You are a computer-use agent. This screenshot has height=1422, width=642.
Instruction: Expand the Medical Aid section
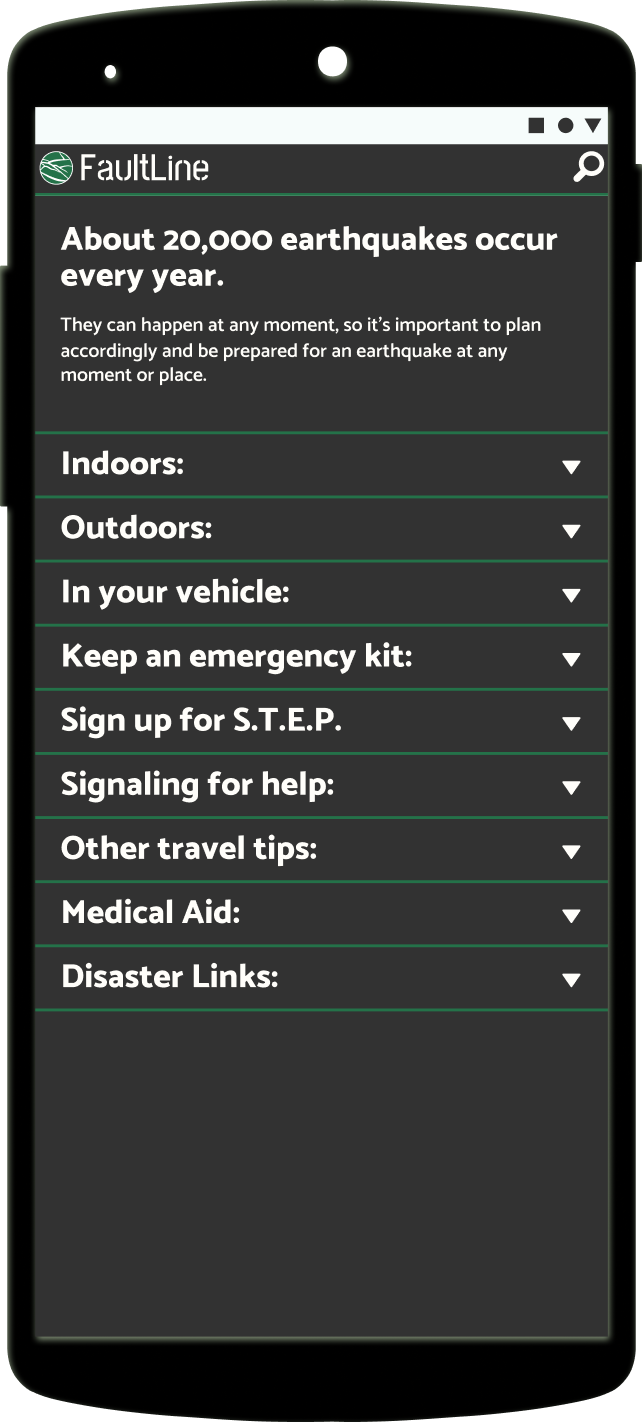coord(571,914)
